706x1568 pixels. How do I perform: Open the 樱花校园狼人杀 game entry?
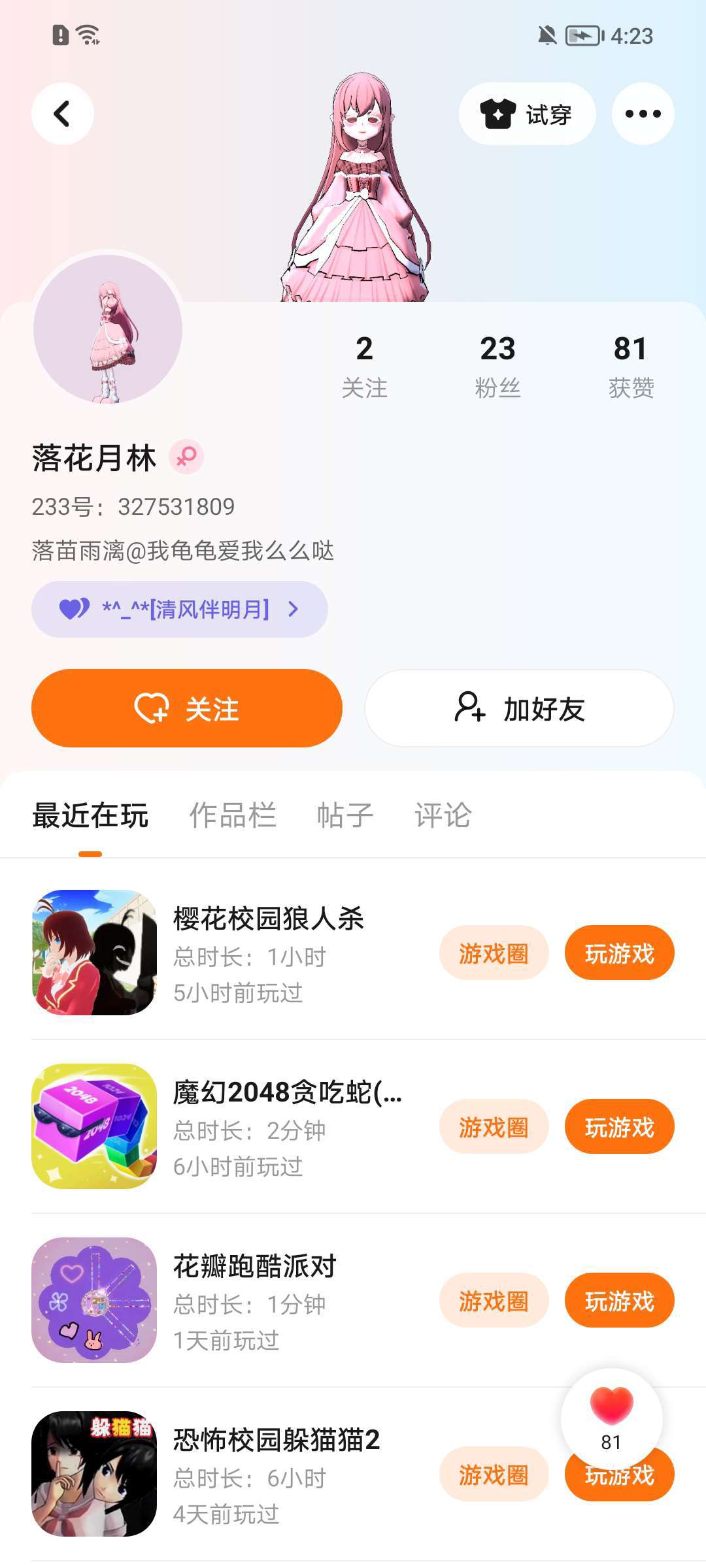pyautogui.click(x=268, y=919)
